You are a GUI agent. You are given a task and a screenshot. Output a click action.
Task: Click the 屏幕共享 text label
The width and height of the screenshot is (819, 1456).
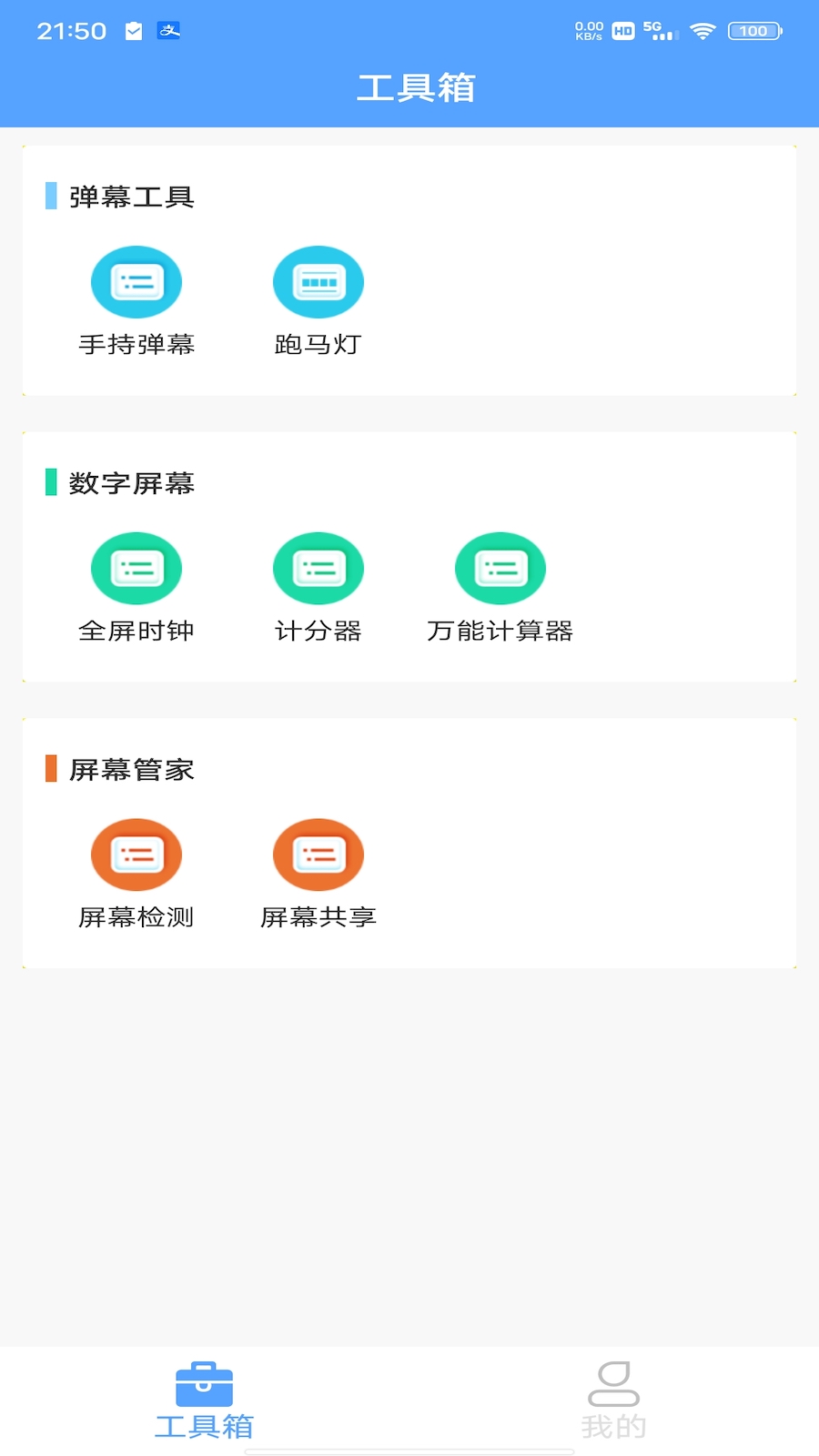coord(318,917)
